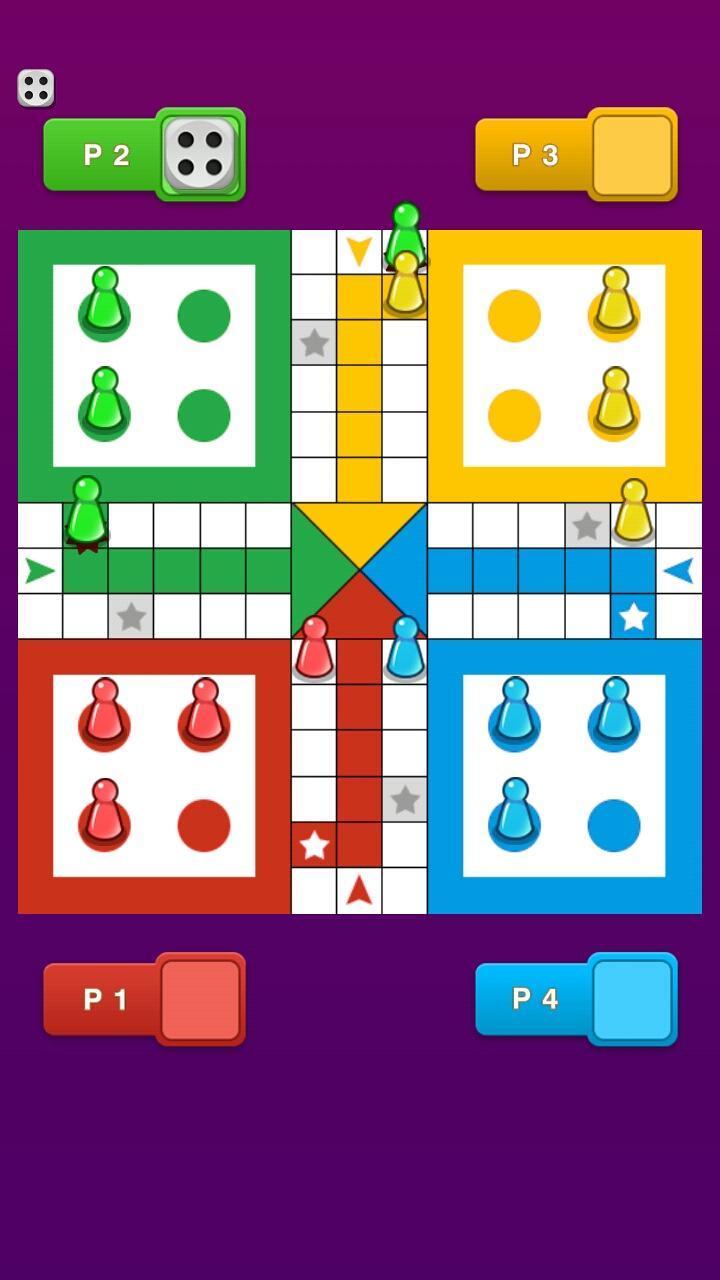Click the small dice icon in top-left corner
This screenshot has height=1280, width=720.
pos(36,87)
